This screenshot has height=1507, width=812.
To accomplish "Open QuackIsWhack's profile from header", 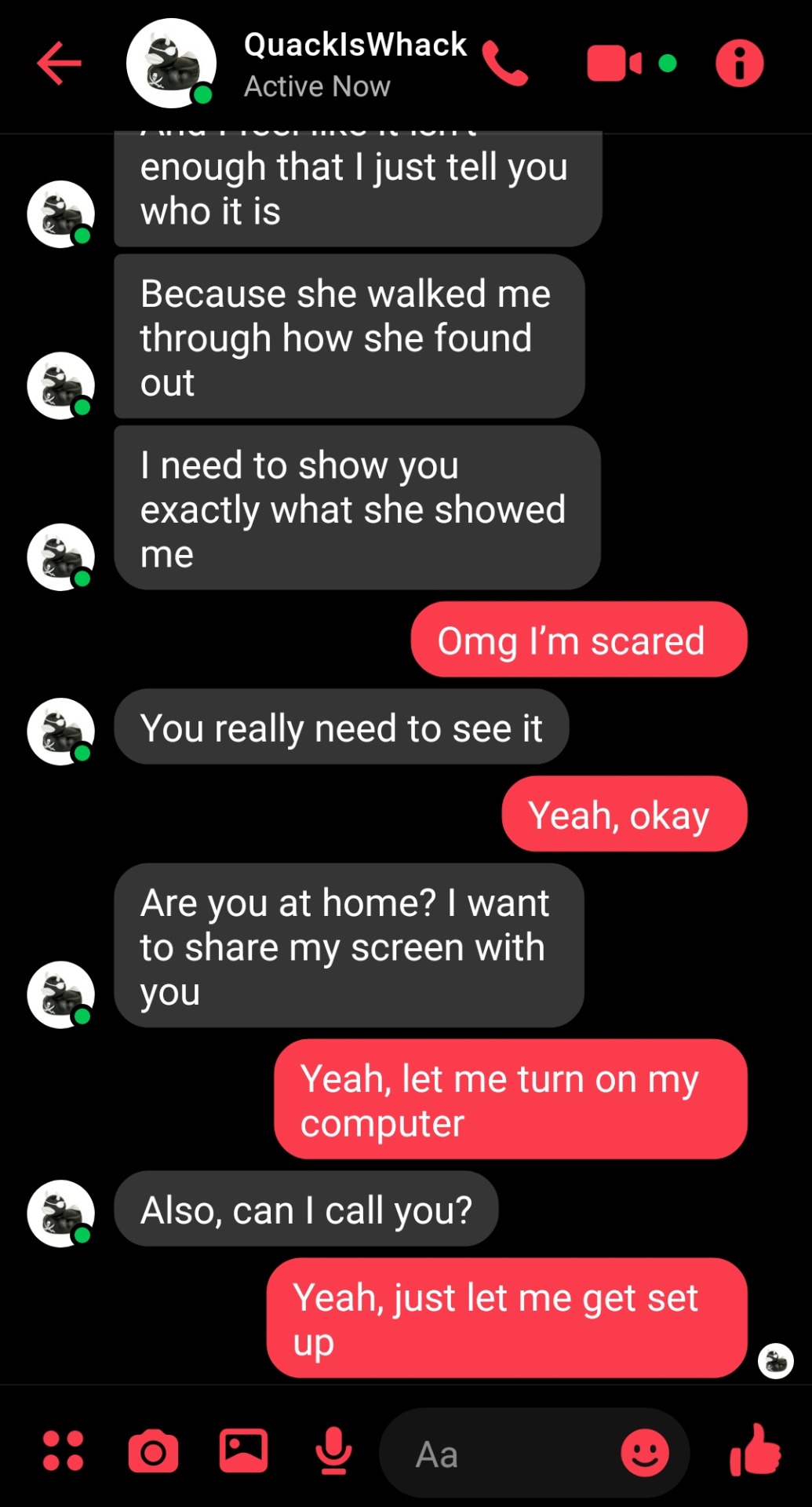I will [x=172, y=63].
